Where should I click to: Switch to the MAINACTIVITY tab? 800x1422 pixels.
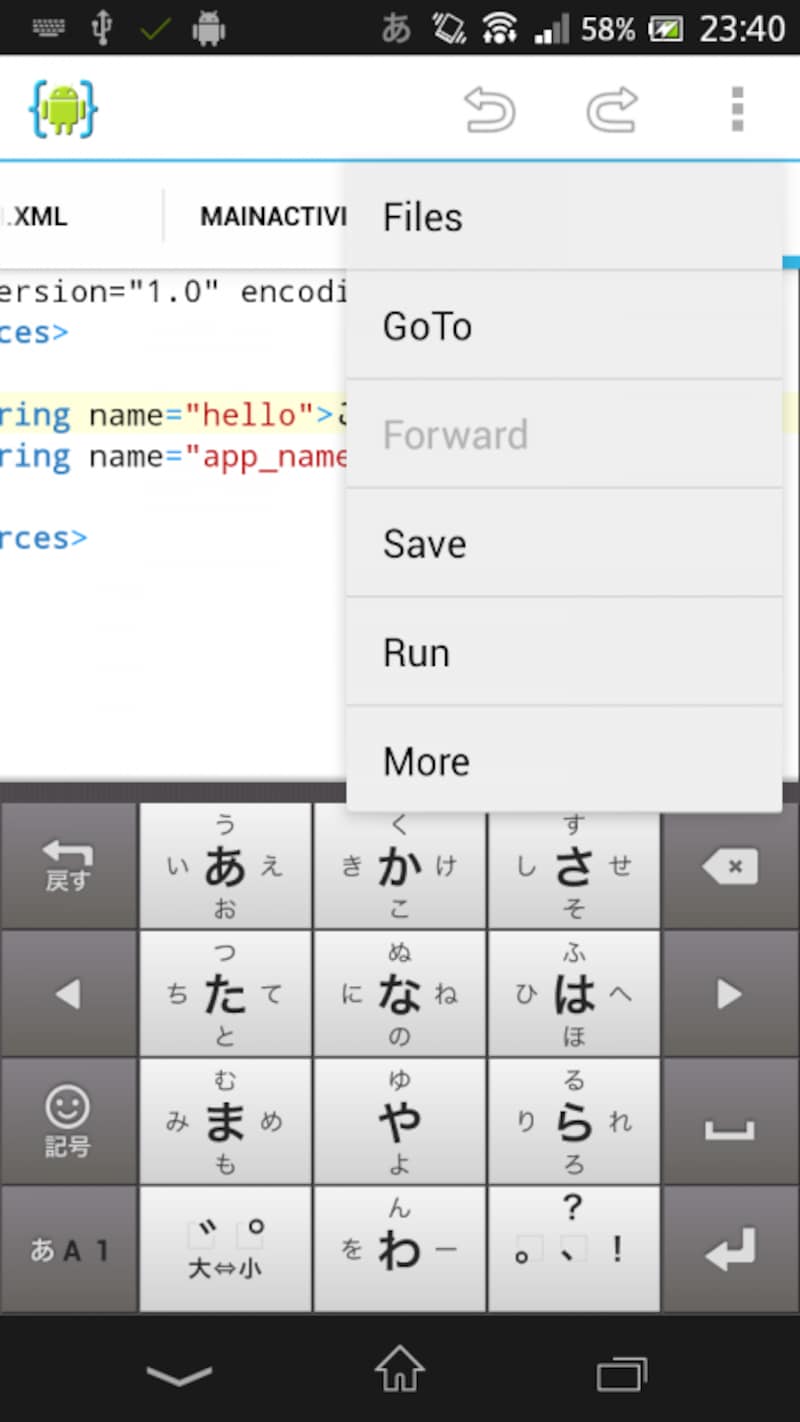pos(272,217)
